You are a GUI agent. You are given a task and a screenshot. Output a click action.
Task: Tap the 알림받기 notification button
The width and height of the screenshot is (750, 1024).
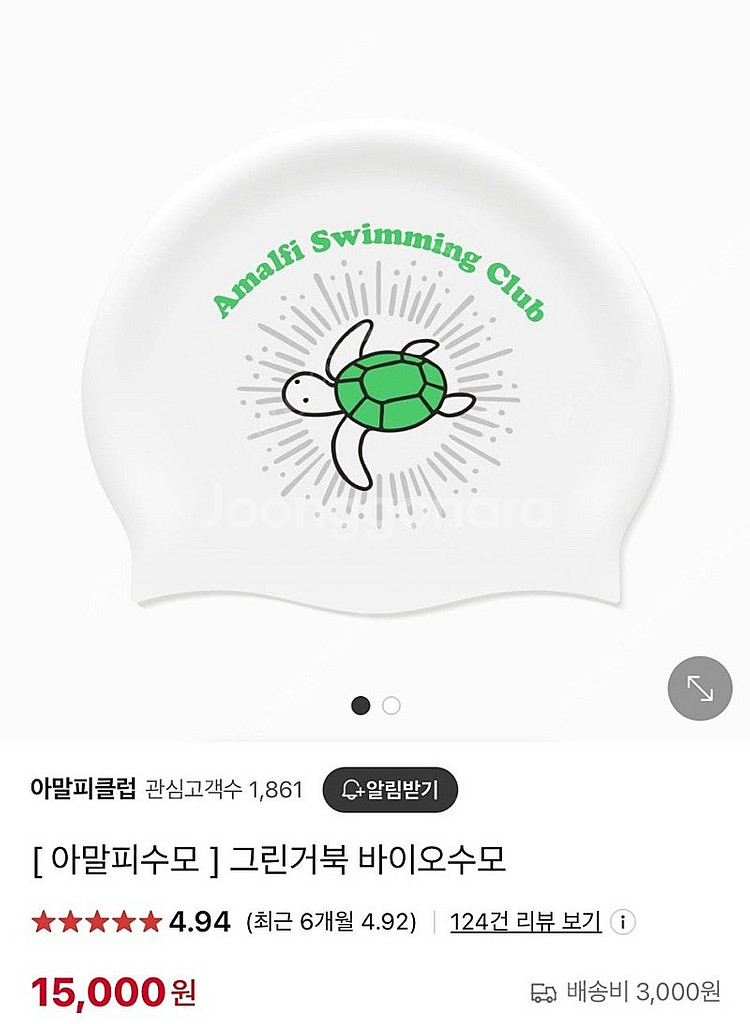coord(389,789)
